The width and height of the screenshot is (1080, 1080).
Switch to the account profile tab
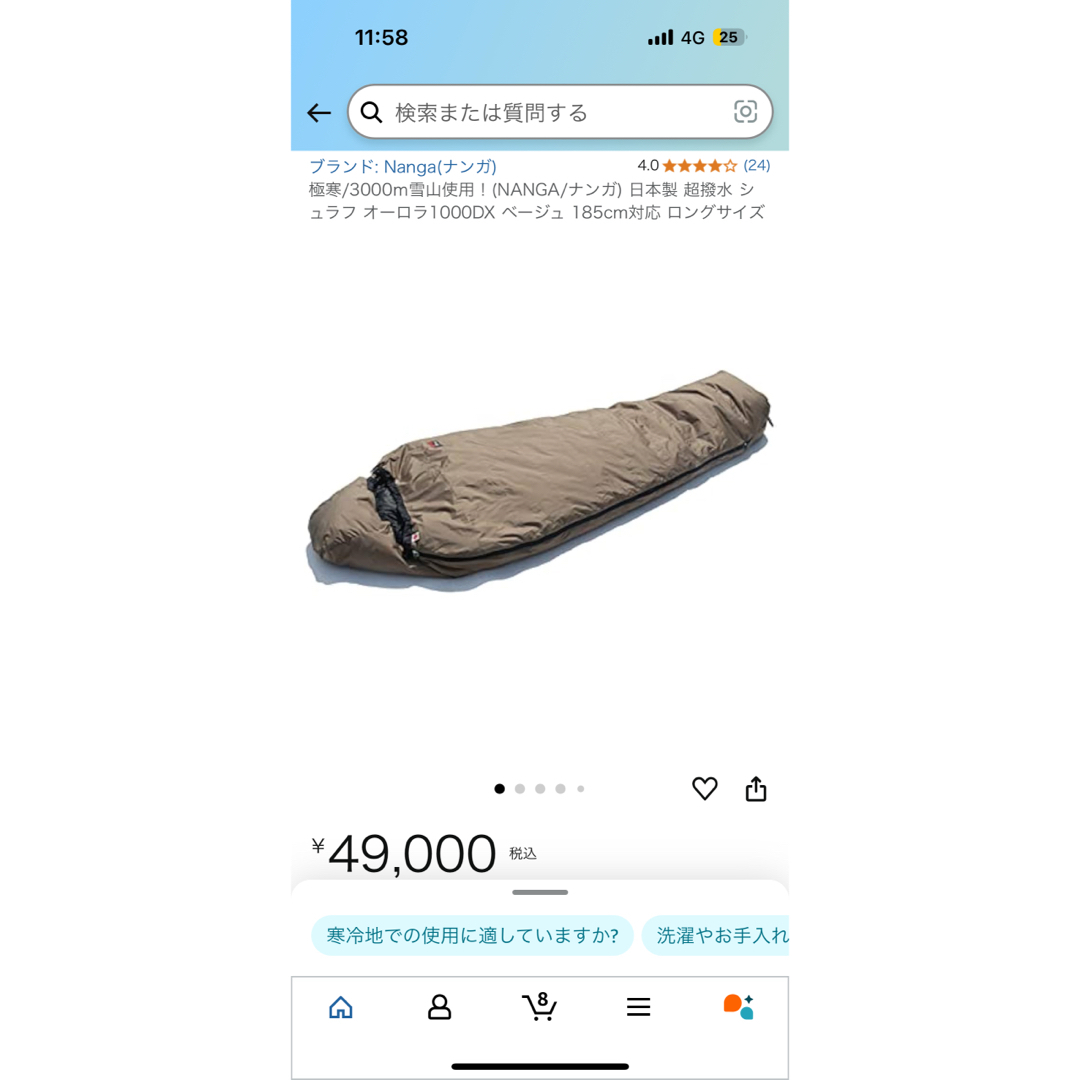tap(440, 1007)
